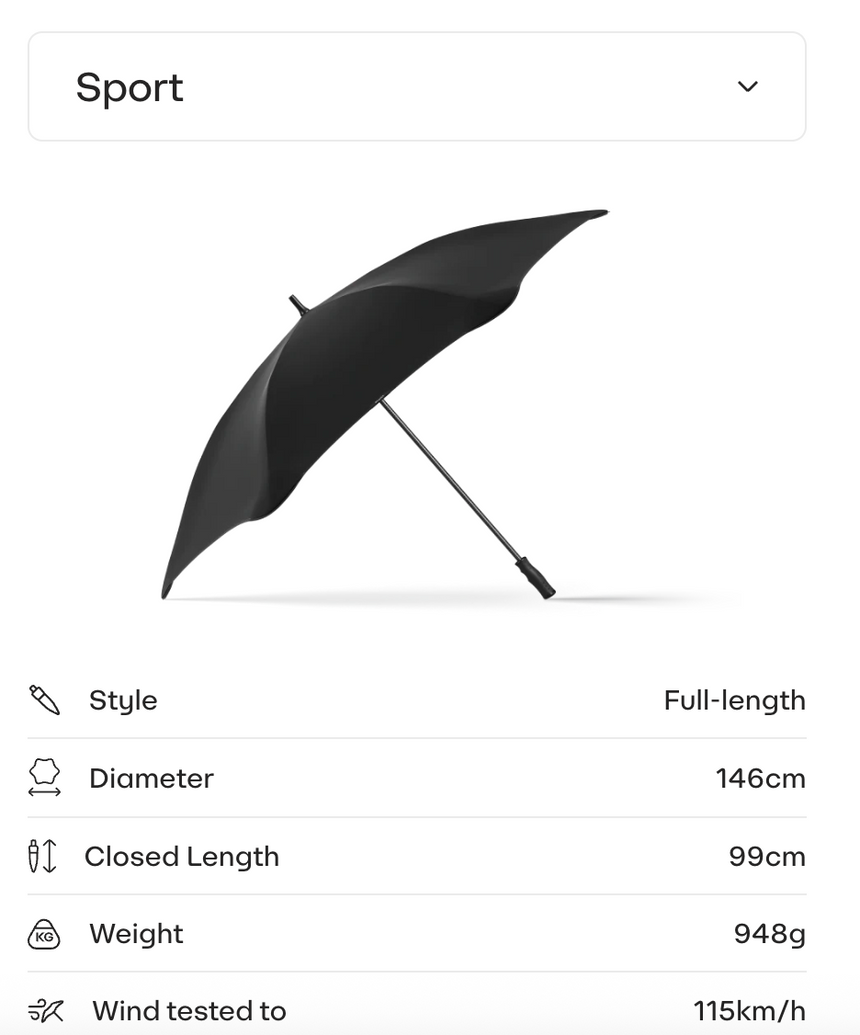Click the icon next to Diameter label
Viewport: 860px width, 1035px height.
coord(44,778)
